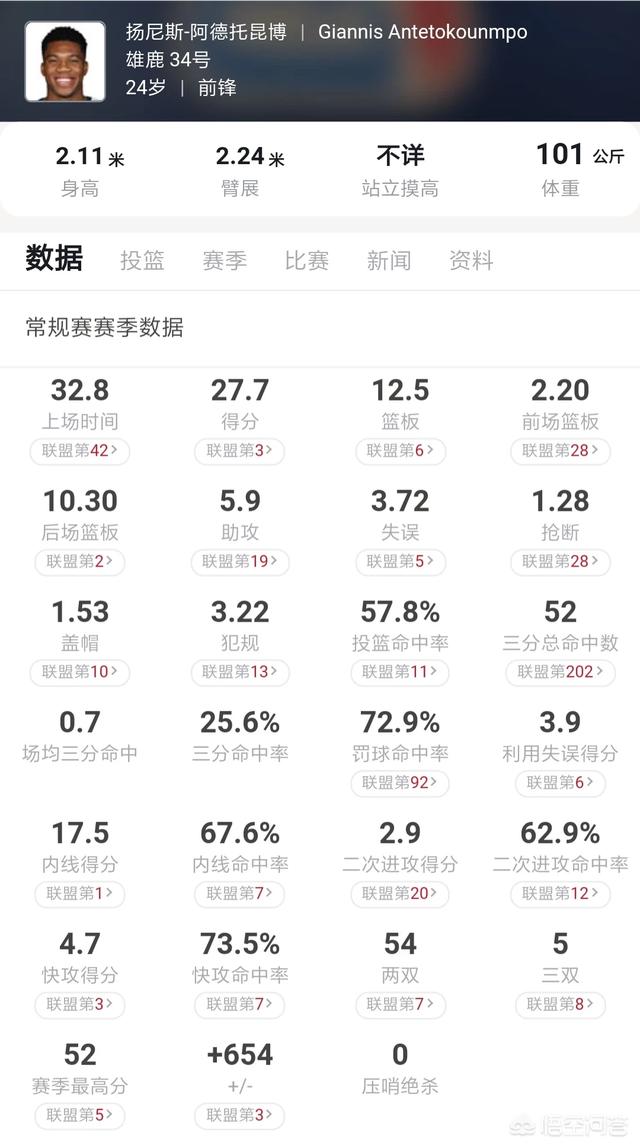This screenshot has height=1148, width=640.
Task: View league ranking for 投篮命中率
Action: pyautogui.click(x=400, y=672)
